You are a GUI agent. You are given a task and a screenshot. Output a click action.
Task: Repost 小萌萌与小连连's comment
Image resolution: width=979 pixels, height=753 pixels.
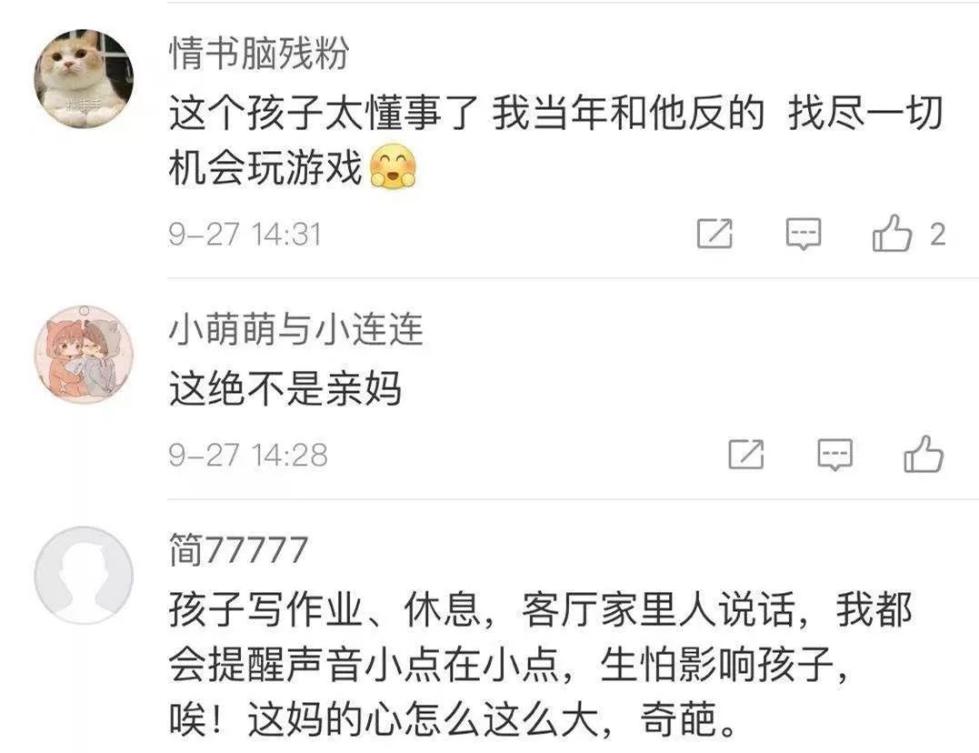745,454
